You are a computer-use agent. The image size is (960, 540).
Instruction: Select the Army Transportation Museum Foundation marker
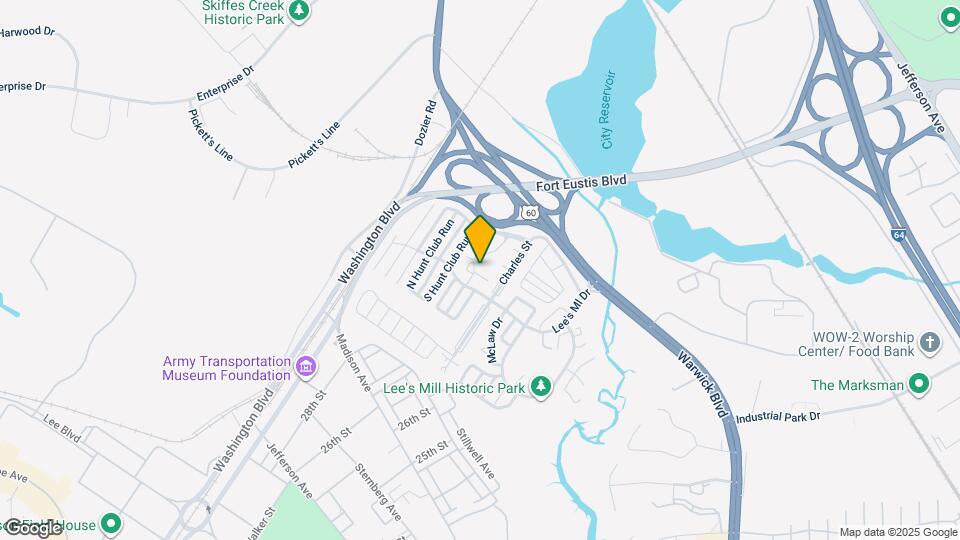pyautogui.click(x=307, y=368)
